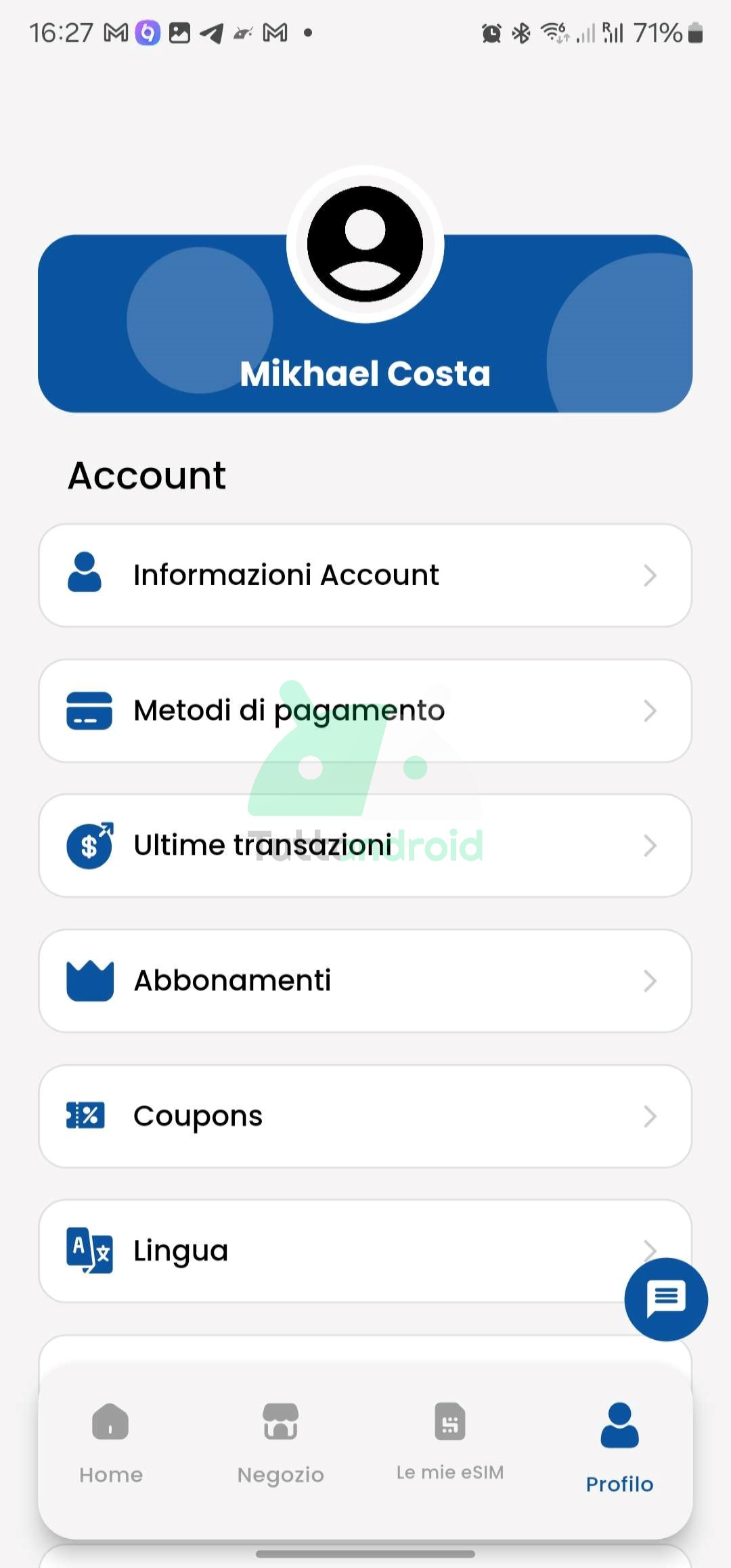
Task: Open Informazioni Account
Action: click(x=365, y=575)
